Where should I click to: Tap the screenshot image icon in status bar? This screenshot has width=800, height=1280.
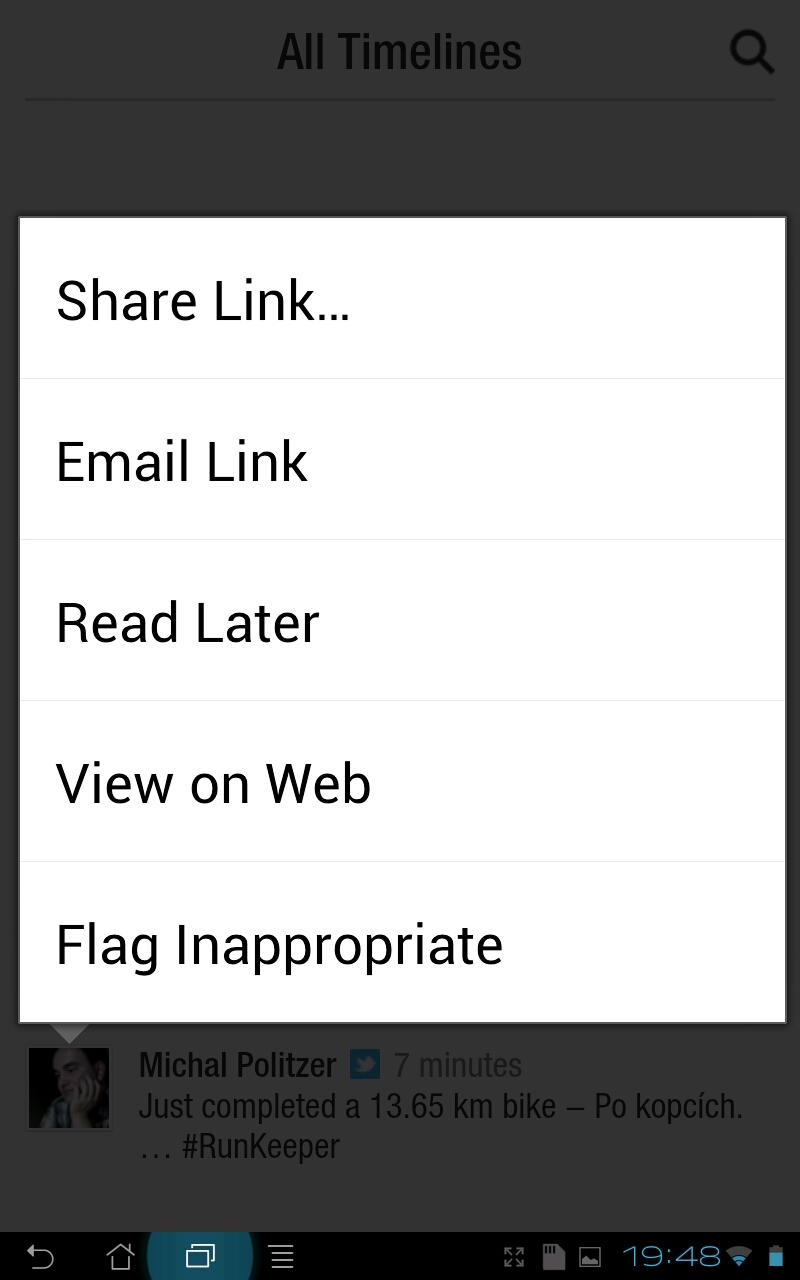point(589,1255)
